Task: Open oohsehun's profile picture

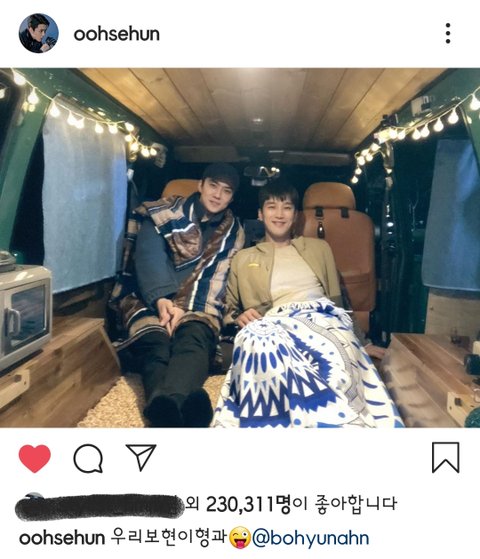Action: pyautogui.click(x=38, y=33)
